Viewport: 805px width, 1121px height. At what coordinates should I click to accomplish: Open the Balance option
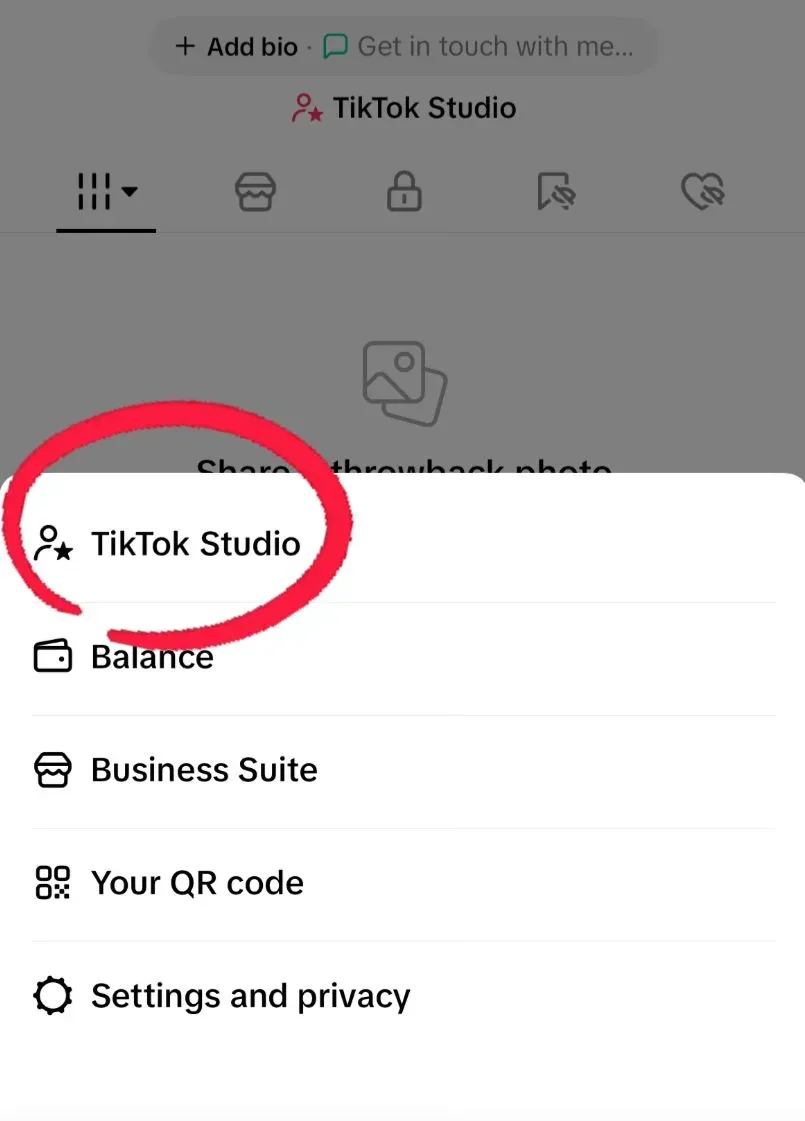tap(152, 657)
